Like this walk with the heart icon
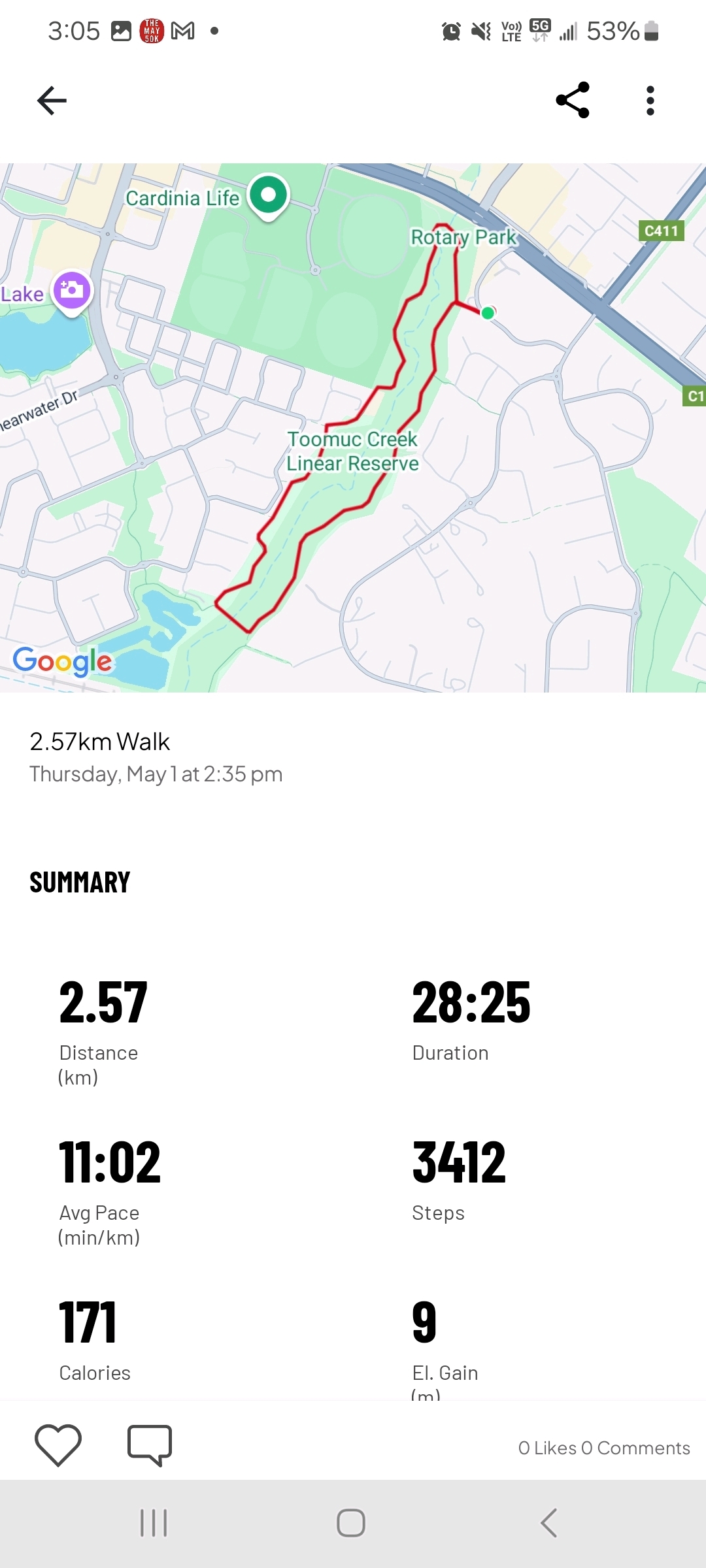Screen dimensions: 706x1568 tap(58, 1445)
